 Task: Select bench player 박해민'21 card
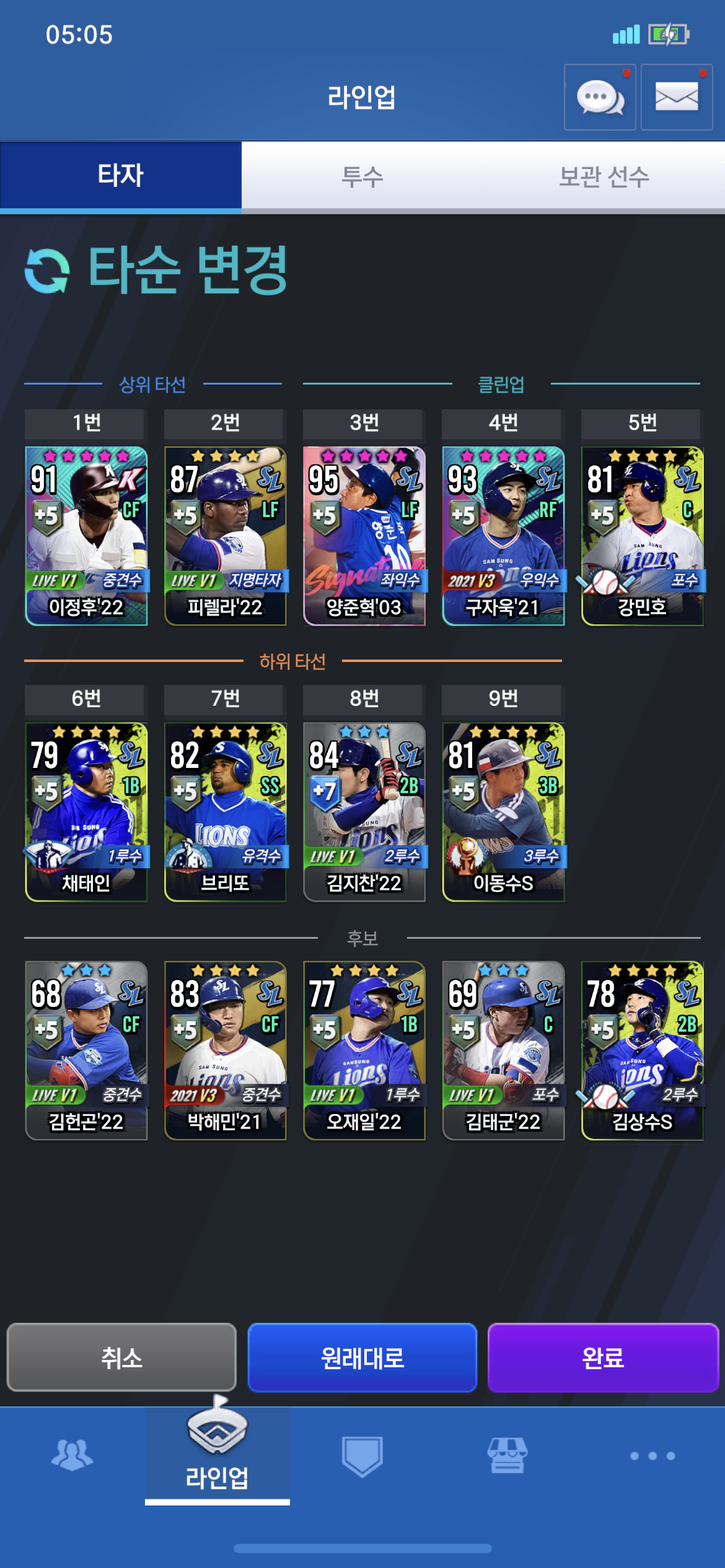(225, 1050)
